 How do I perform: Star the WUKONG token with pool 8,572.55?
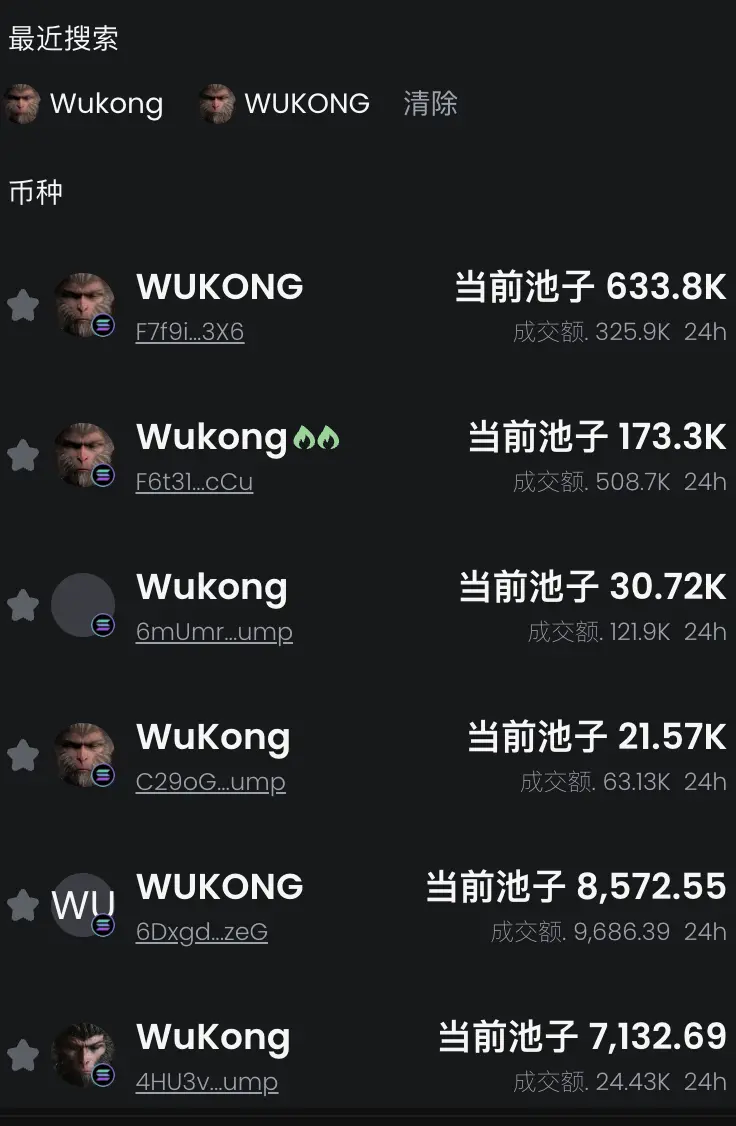(22, 905)
